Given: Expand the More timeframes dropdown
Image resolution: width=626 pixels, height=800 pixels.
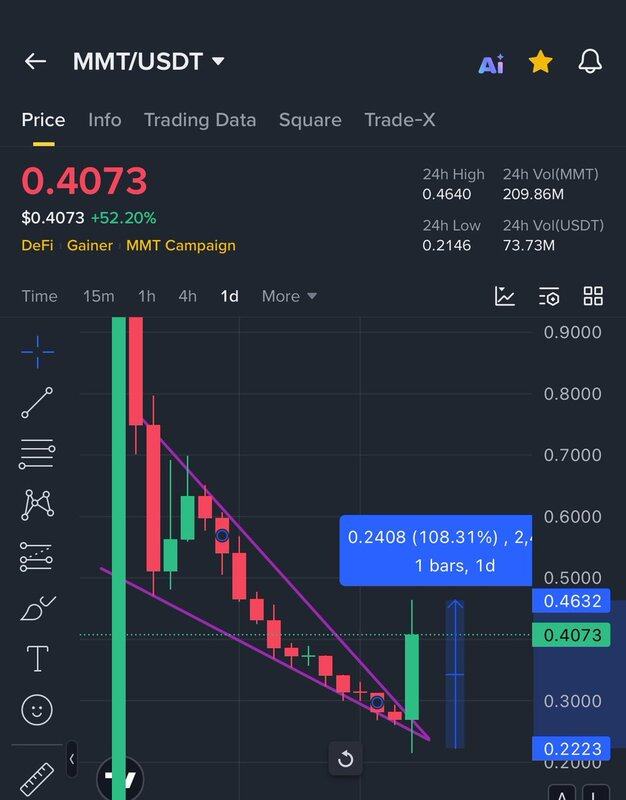Looking at the screenshot, I should tap(289, 296).
